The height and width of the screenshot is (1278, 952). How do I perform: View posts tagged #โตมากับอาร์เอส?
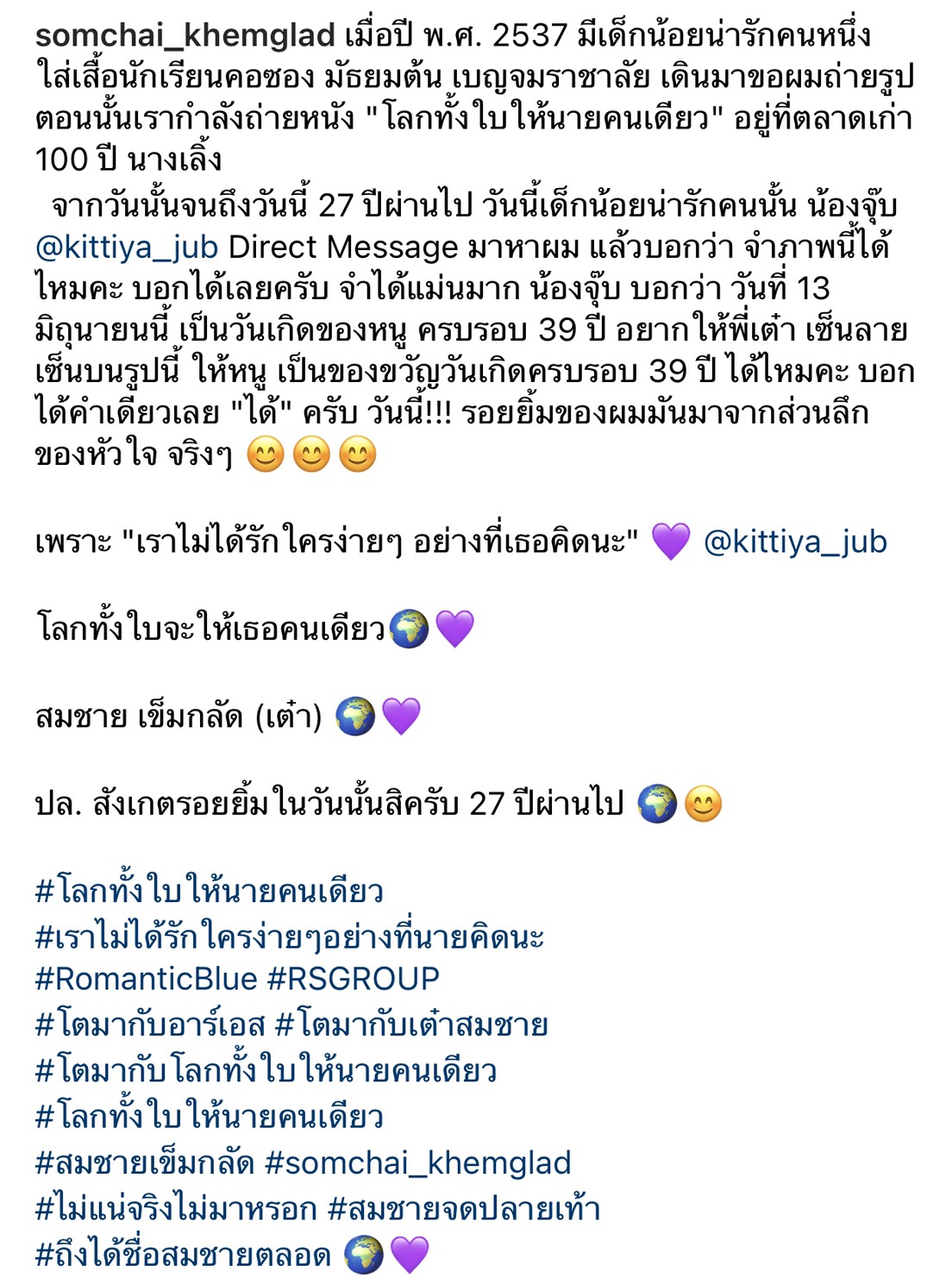(x=150, y=1024)
